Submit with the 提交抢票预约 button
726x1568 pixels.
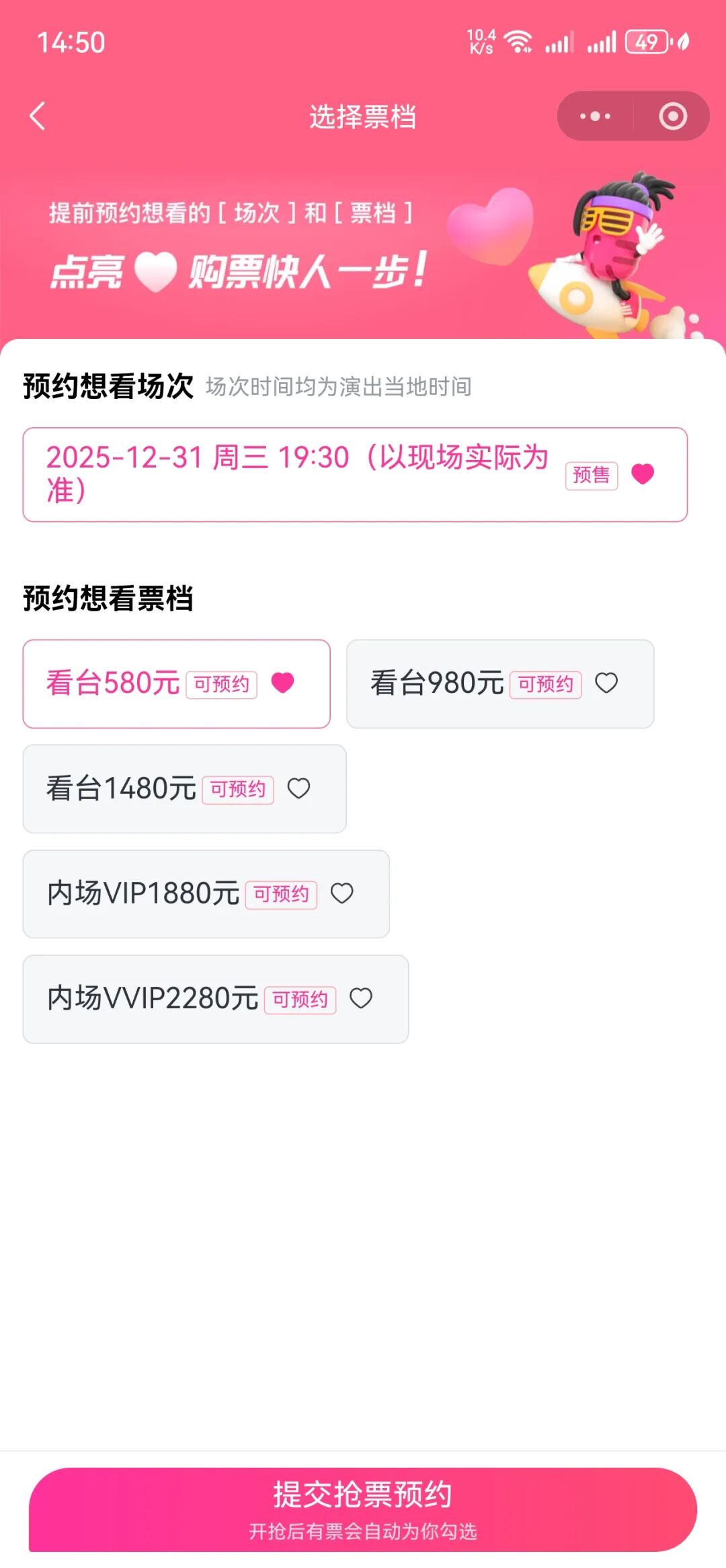[362, 1509]
